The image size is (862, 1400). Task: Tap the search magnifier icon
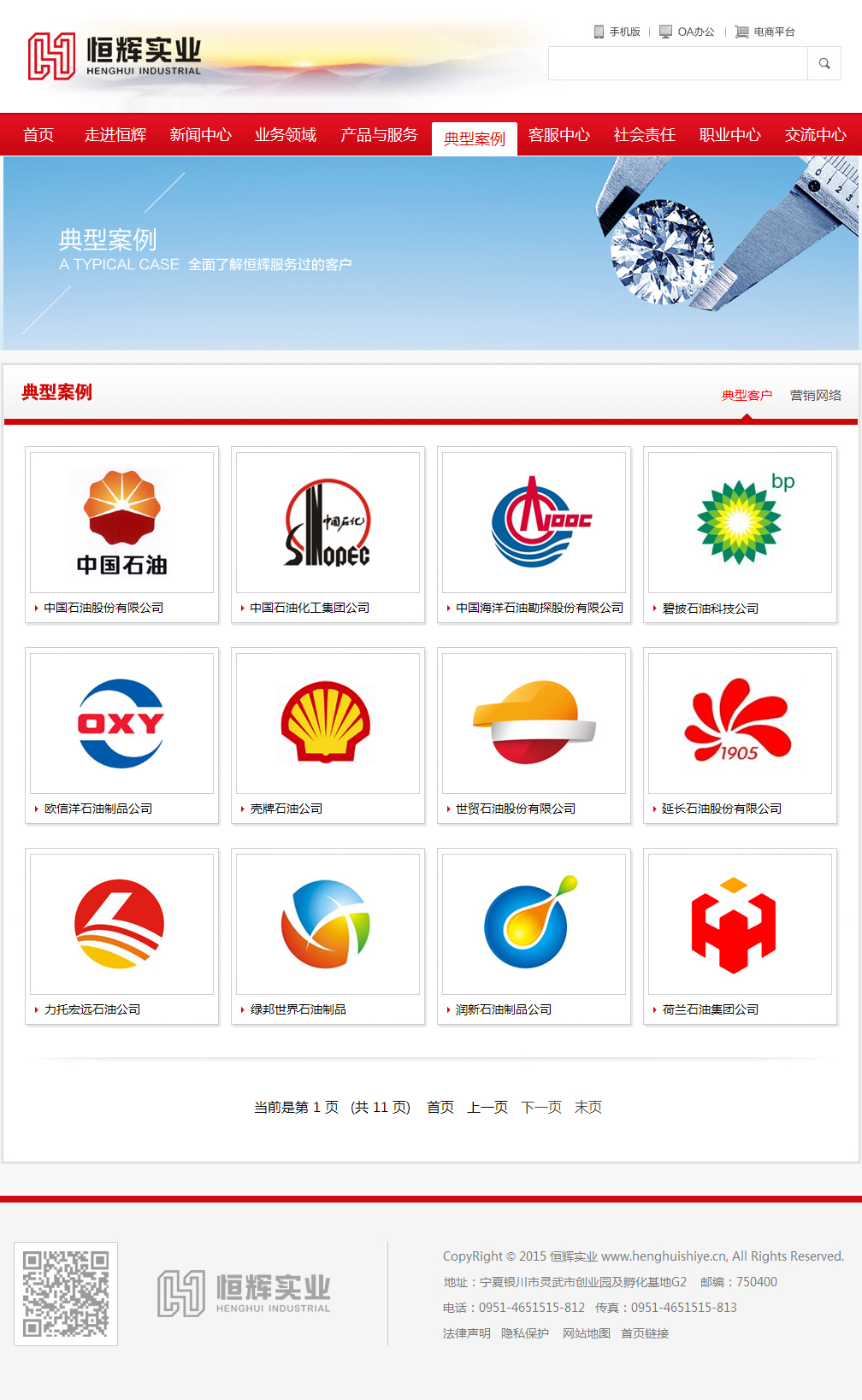(x=824, y=63)
